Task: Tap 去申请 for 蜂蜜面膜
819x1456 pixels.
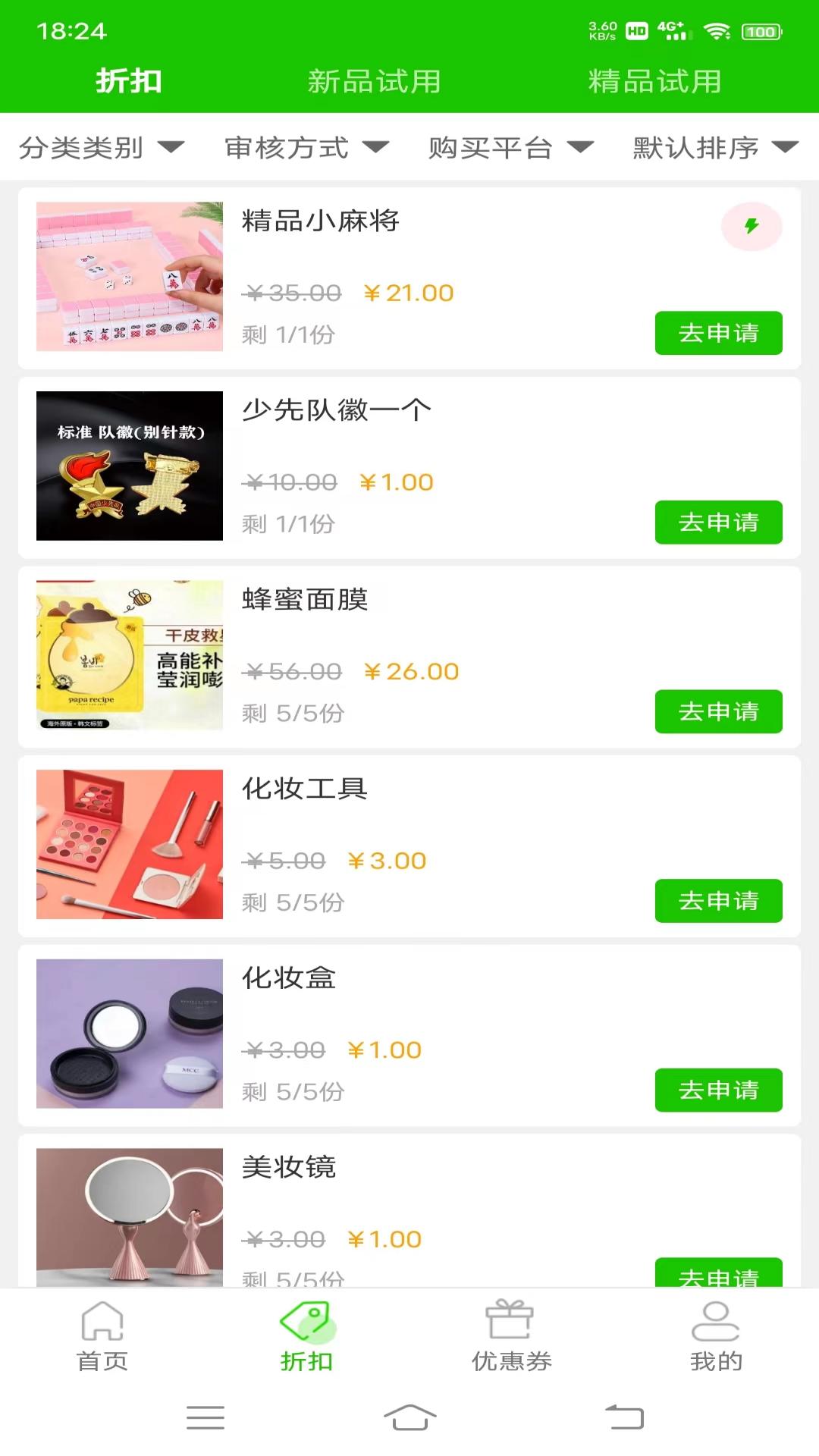Action: [x=718, y=711]
